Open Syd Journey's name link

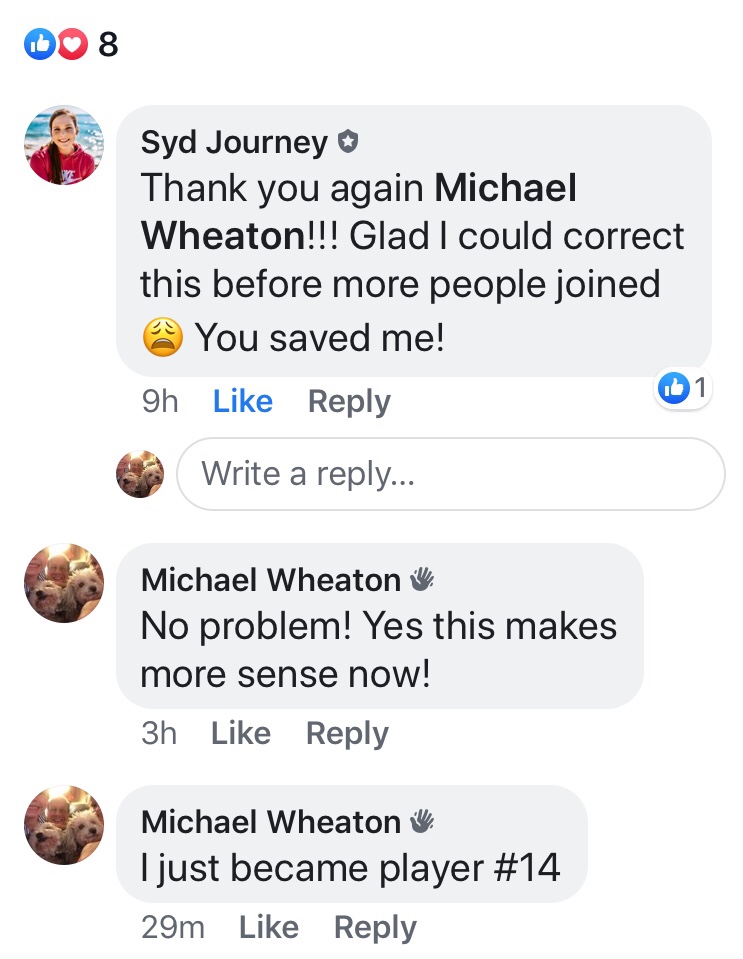click(234, 143)
